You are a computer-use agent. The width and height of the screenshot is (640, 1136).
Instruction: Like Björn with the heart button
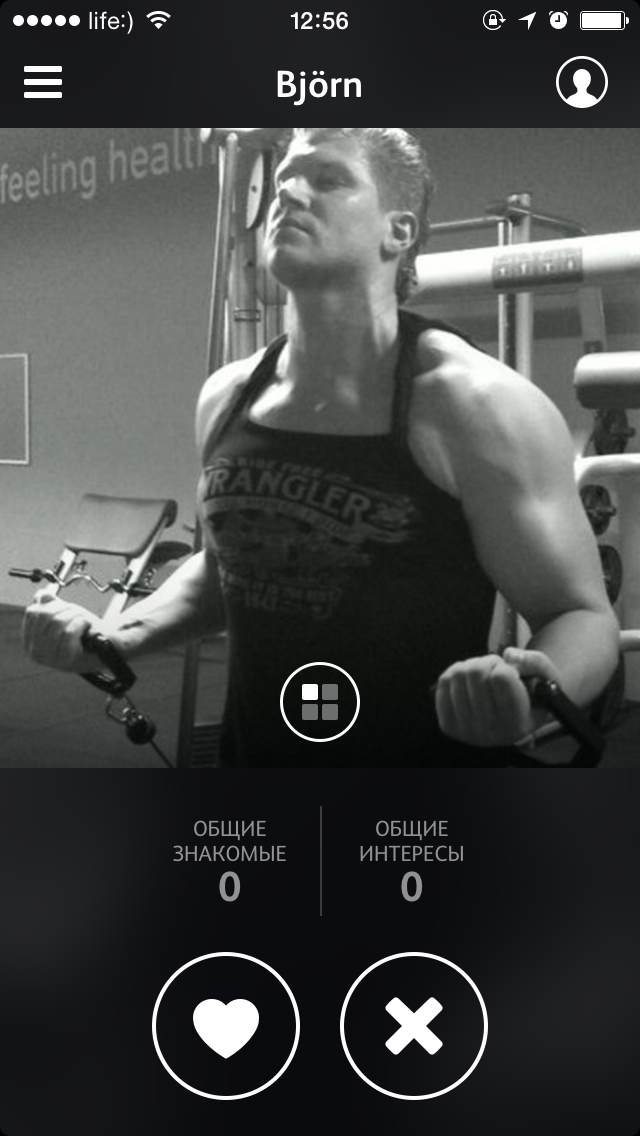coord(226,1026)
